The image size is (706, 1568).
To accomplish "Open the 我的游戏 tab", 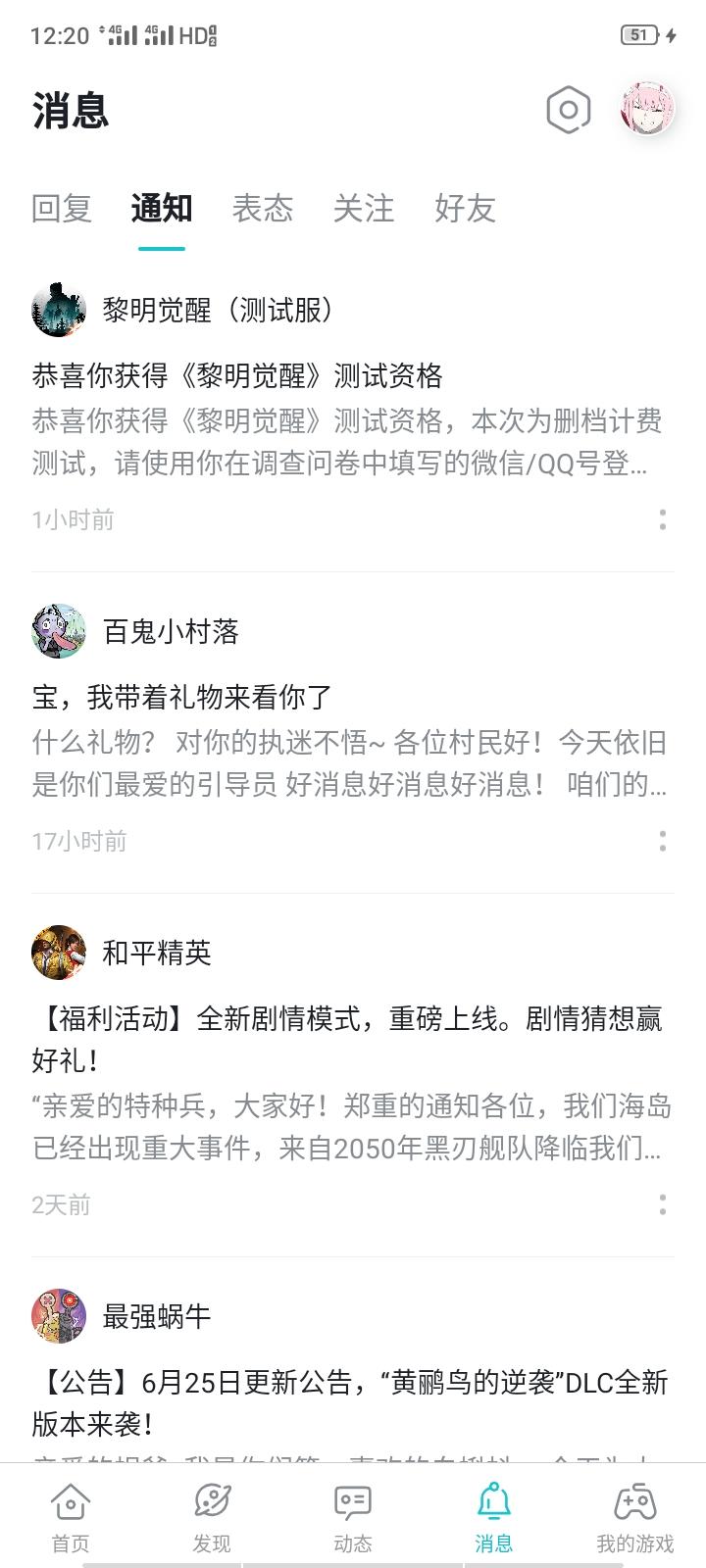I will (635, 1517).
